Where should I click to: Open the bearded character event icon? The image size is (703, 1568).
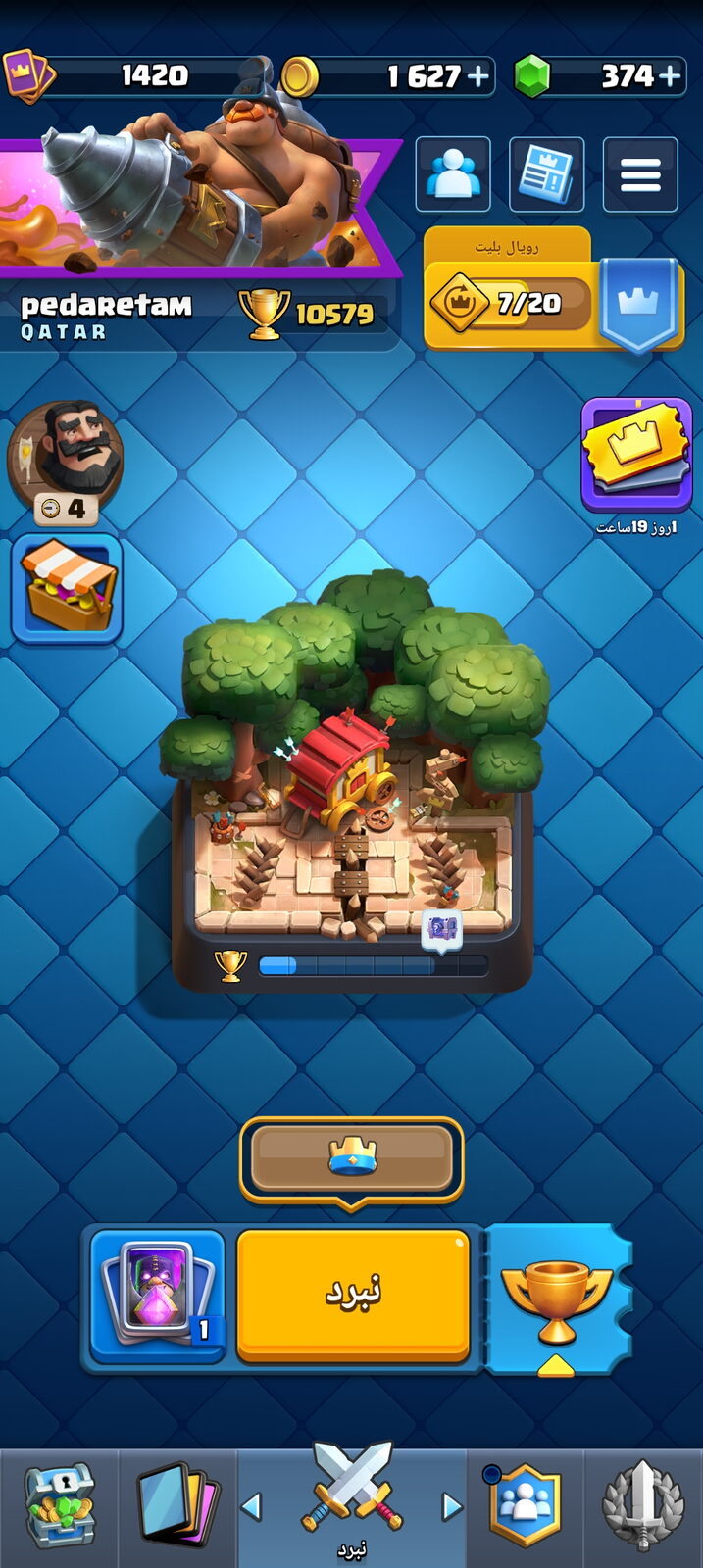click(x=66, y=462)
